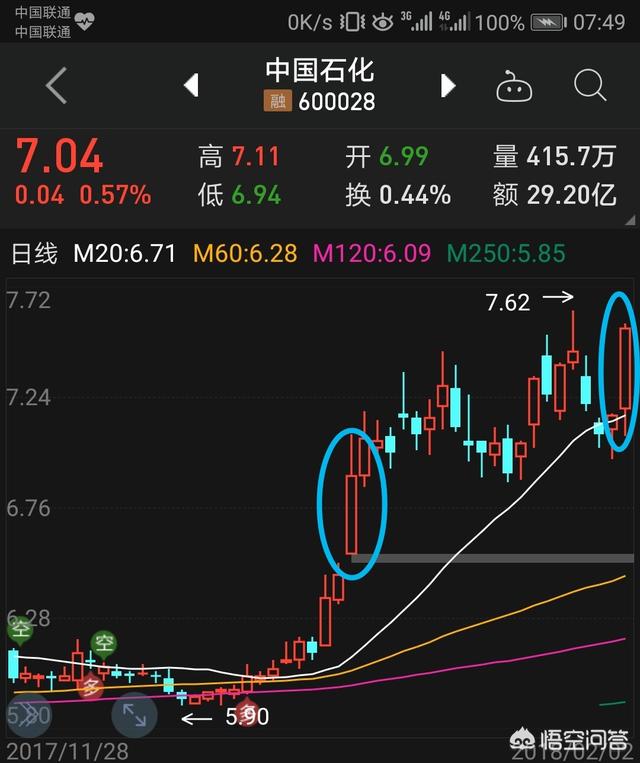The image size is (640, 763).
Task: Open the robot assistant icon
Action: point(514,87)
